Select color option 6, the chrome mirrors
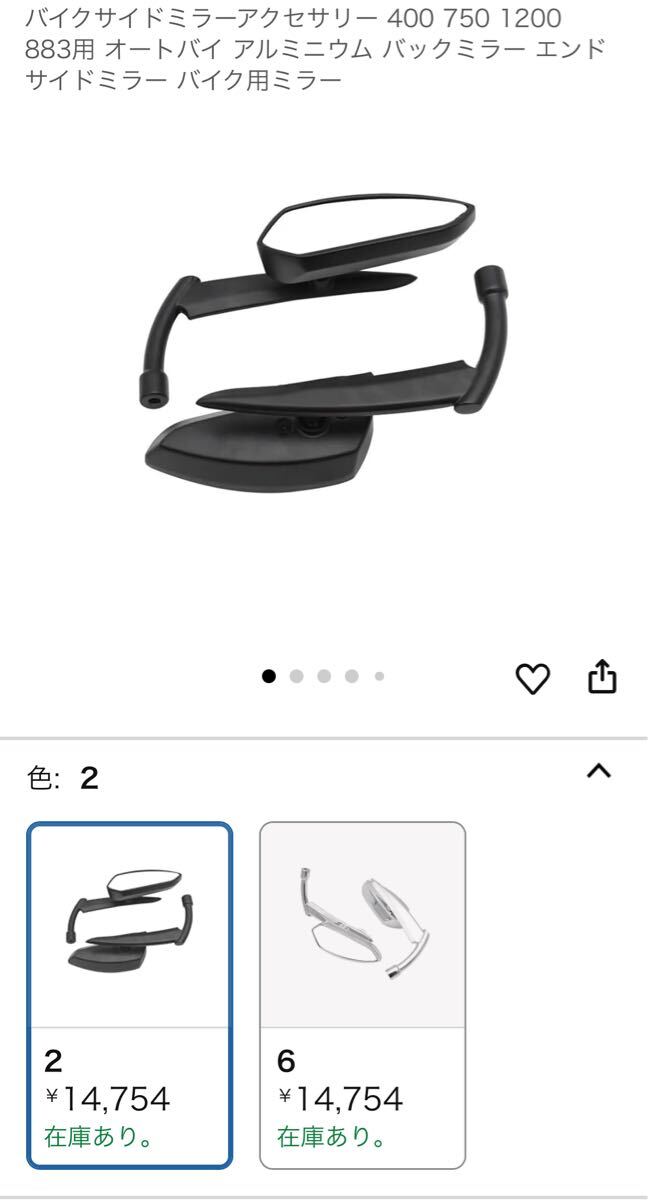This screenshot has height=1200, width=648. click(x=362, y=994)
